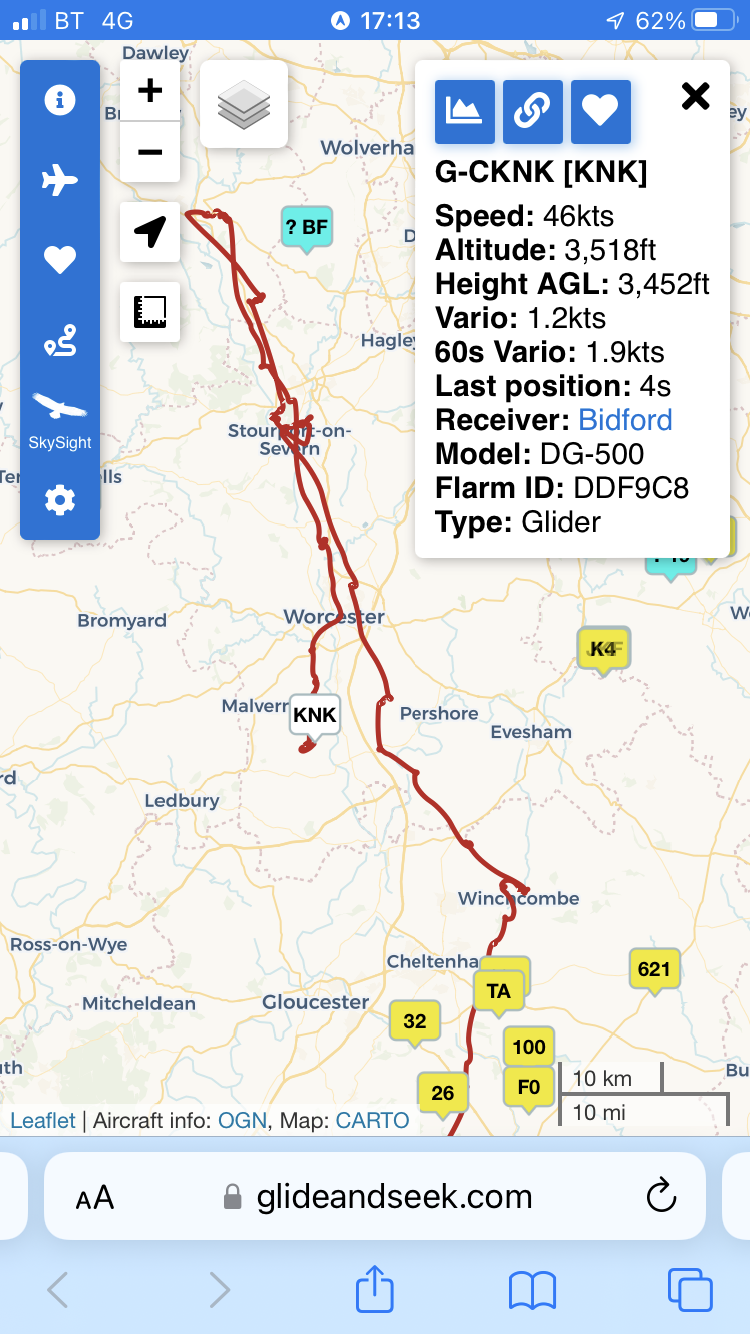Open the measure ruler tool
750x1334 pixels.
tap(150, 312)
